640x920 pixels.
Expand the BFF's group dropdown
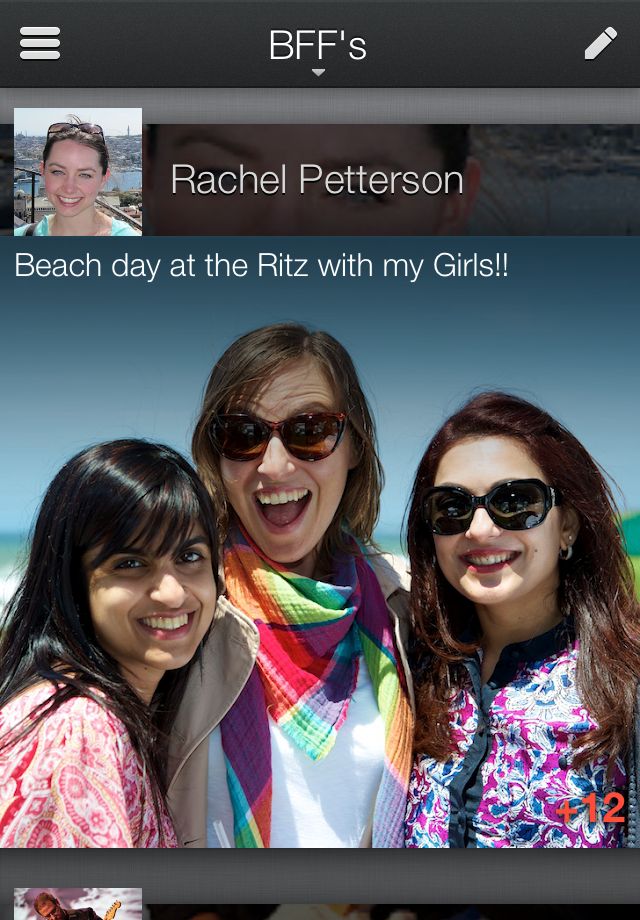click(318, 50)
